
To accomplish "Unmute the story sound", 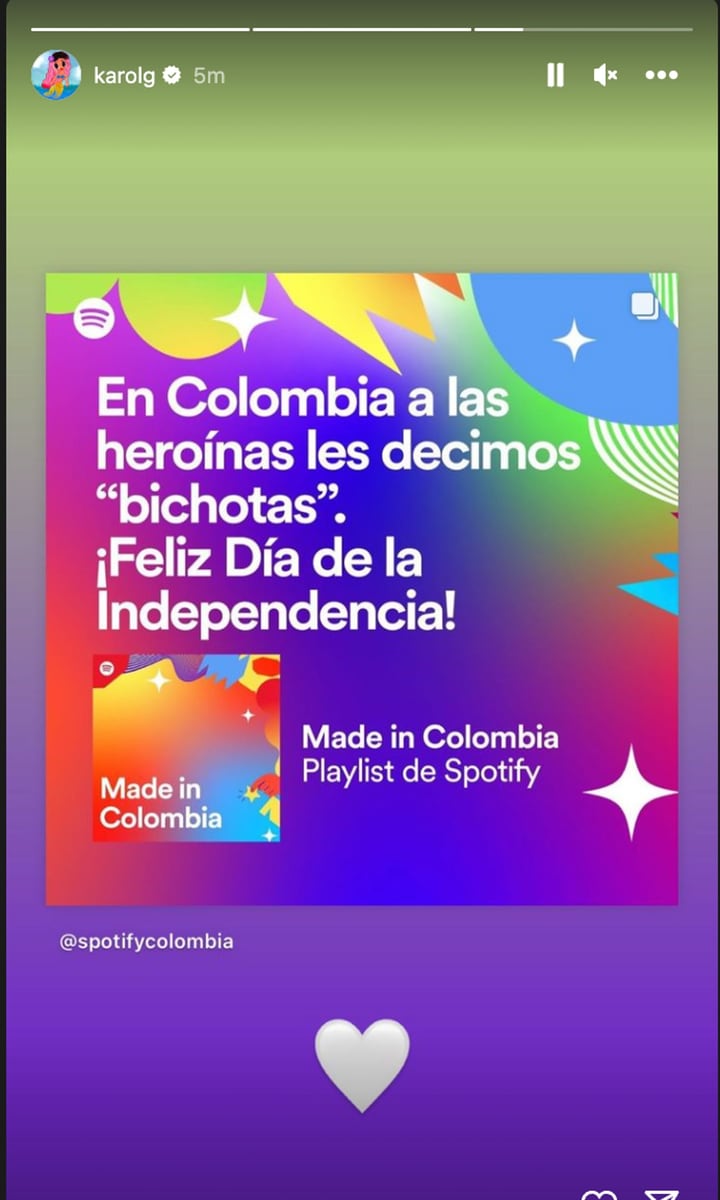I will 605,75.
